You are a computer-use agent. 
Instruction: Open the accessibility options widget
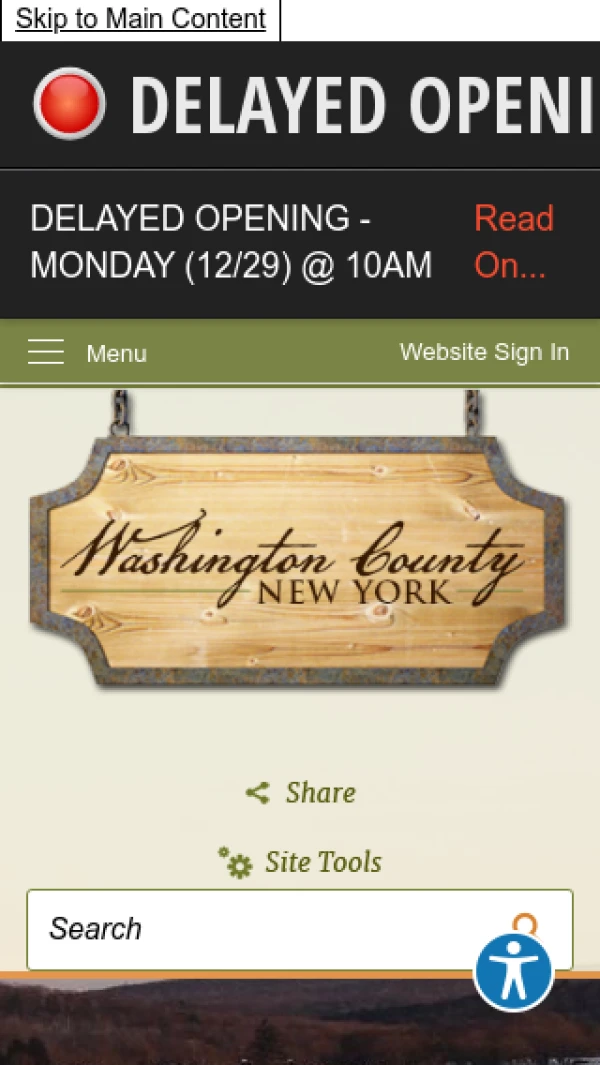pyautogui.click(x=513, y=971)
